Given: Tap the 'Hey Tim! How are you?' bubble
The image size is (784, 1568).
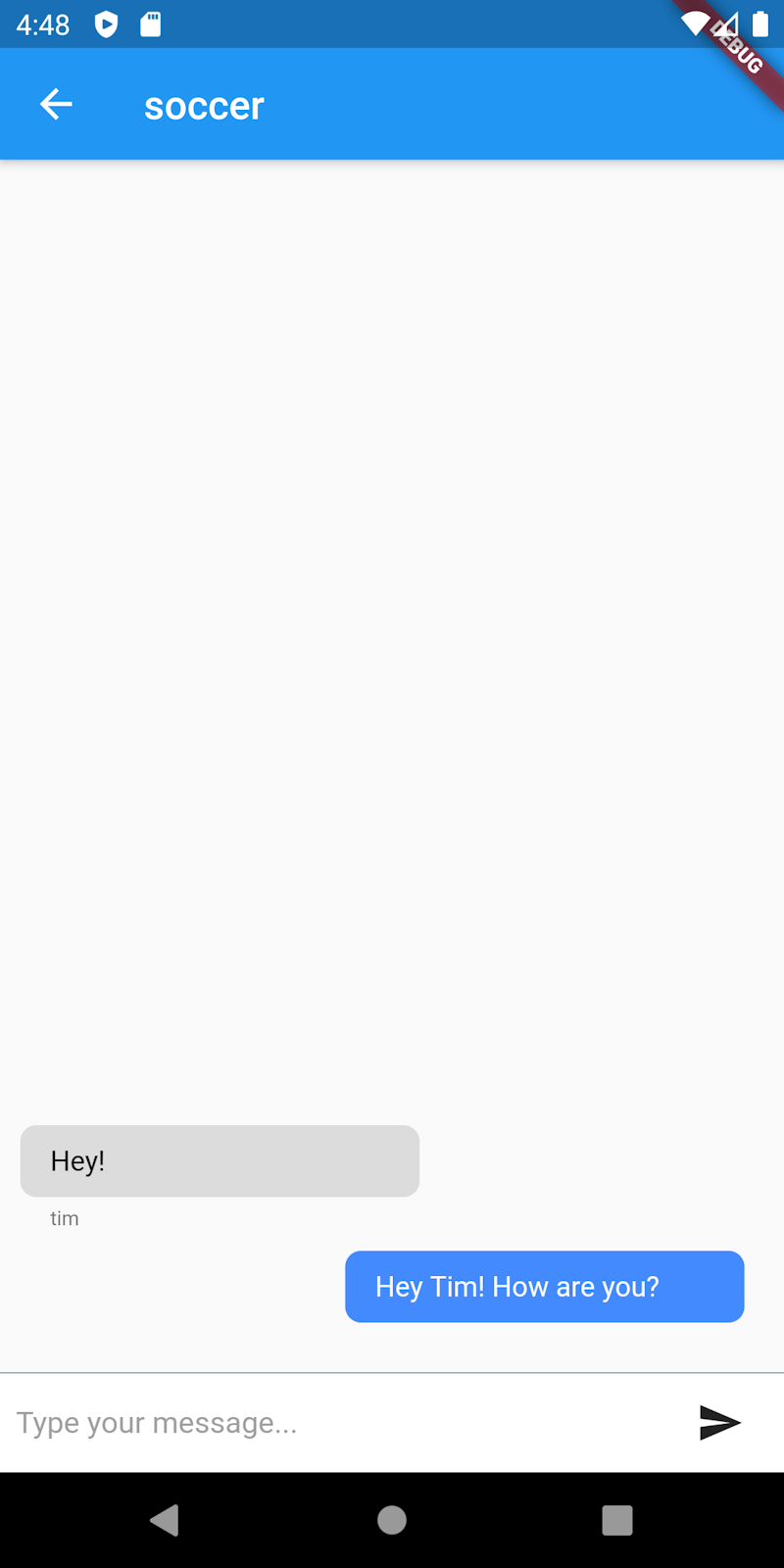Looking at the screenshot, I should (544, 1286).
